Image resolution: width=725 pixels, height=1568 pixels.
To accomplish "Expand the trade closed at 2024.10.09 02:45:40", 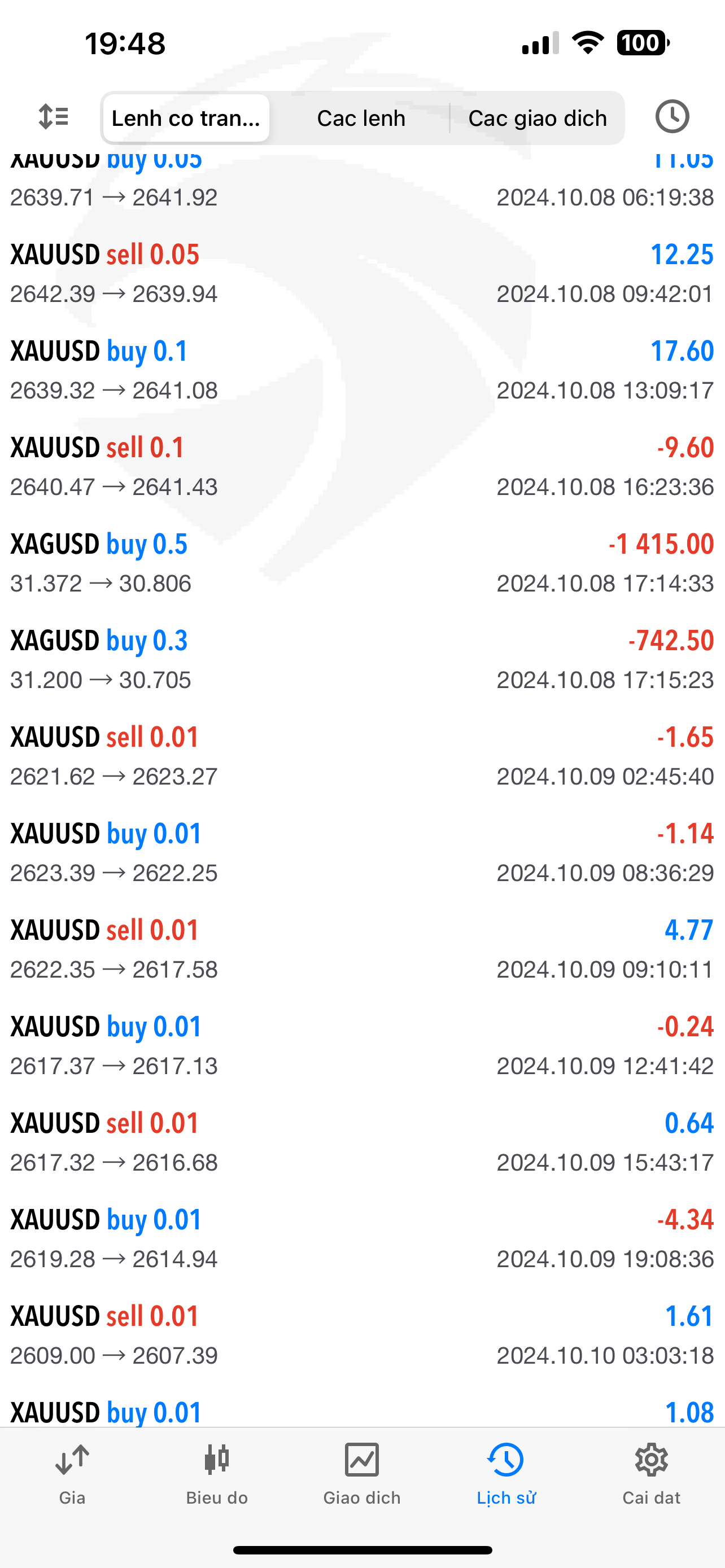I will point(362,756).
